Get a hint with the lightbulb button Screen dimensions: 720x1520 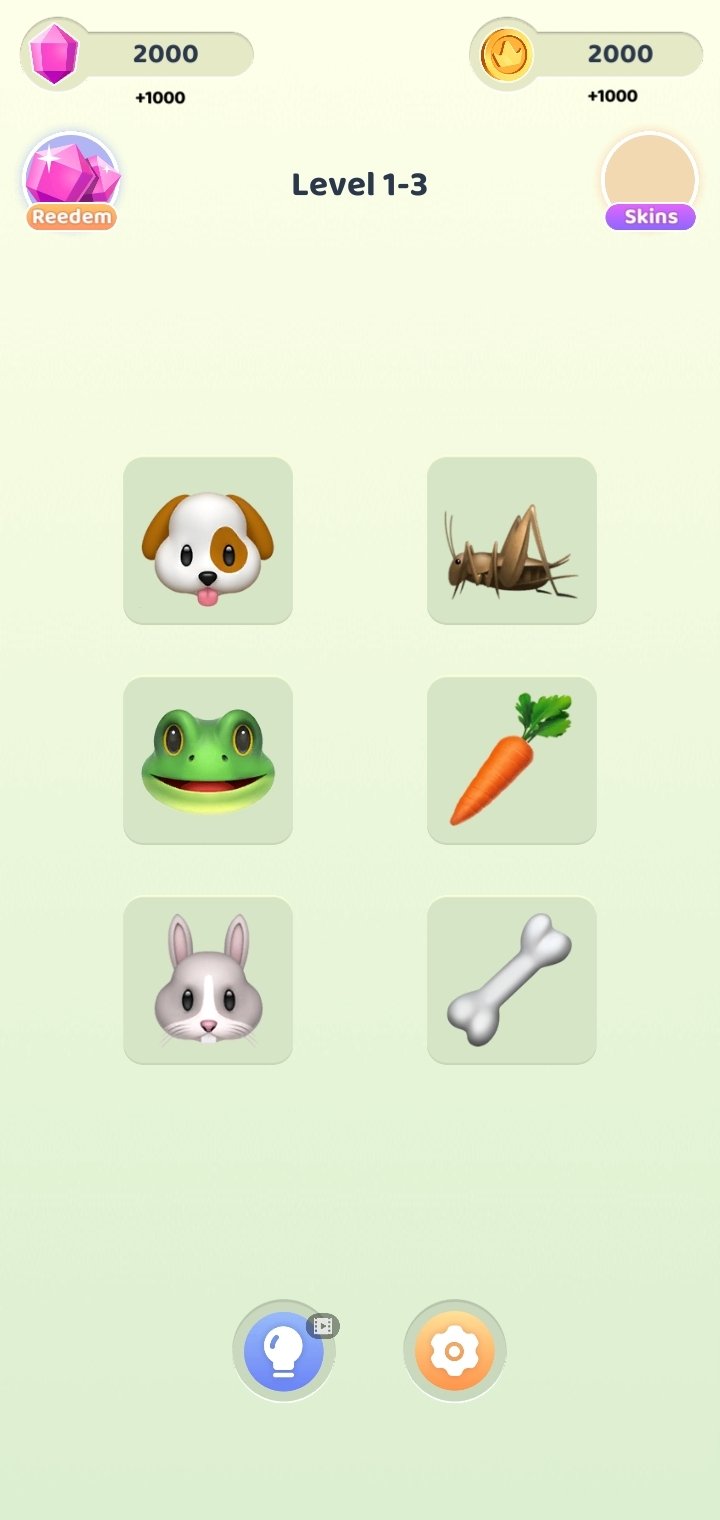(284, 1351)
